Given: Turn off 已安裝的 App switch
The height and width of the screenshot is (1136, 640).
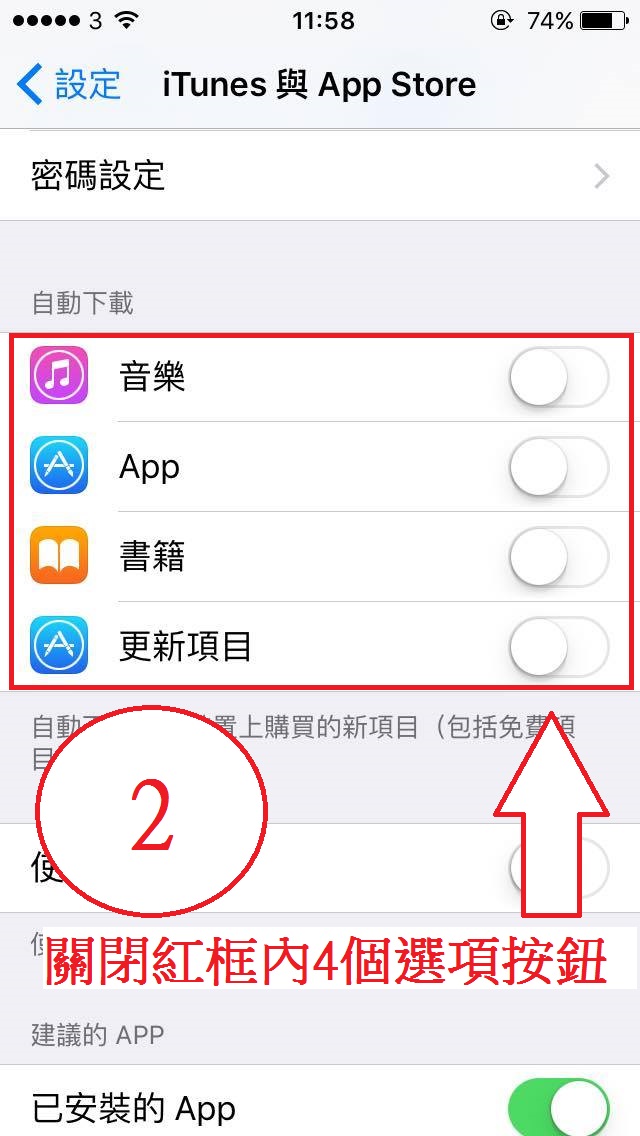Looking at the screenshot, I should point(558,1108).
